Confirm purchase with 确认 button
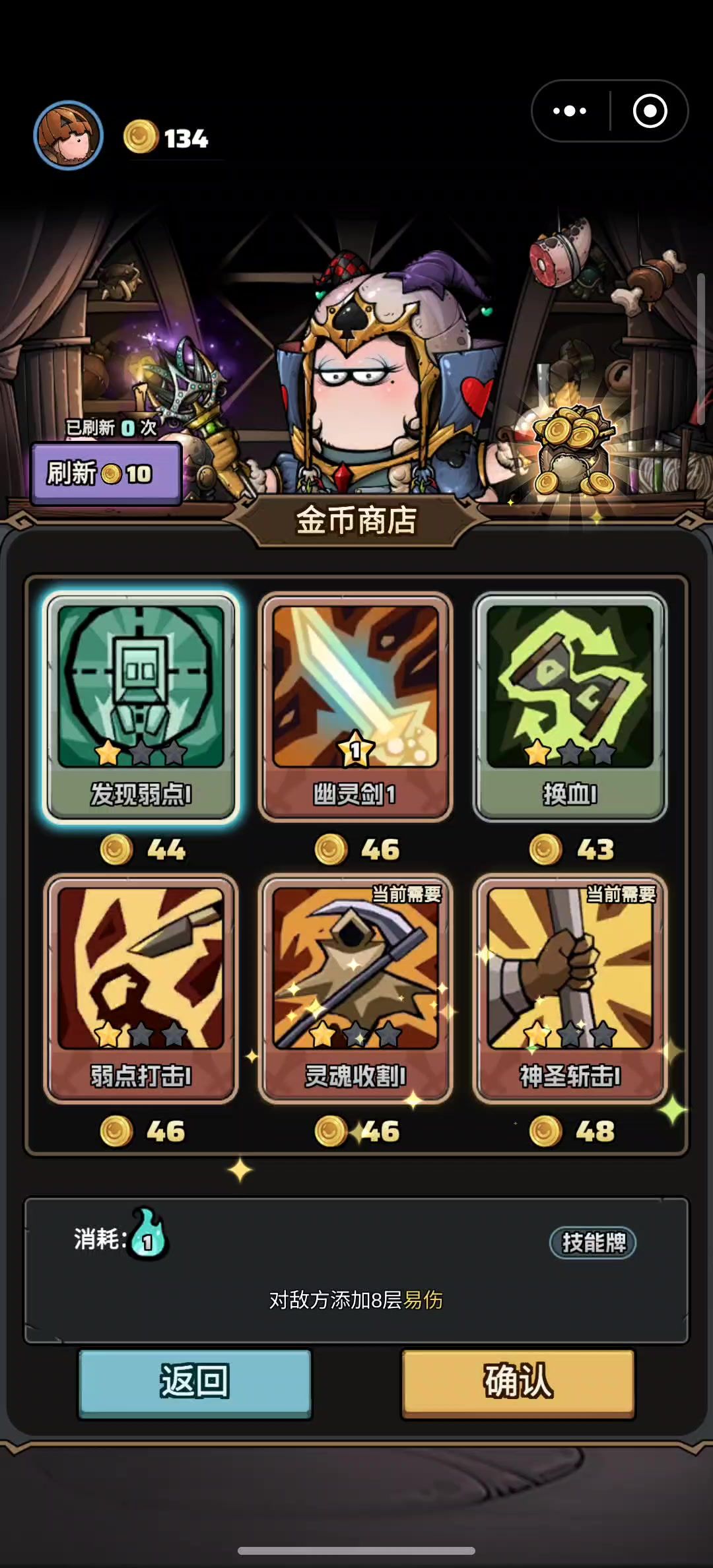This screenshot has width=713, height=1568. [x=518, y=1381]
